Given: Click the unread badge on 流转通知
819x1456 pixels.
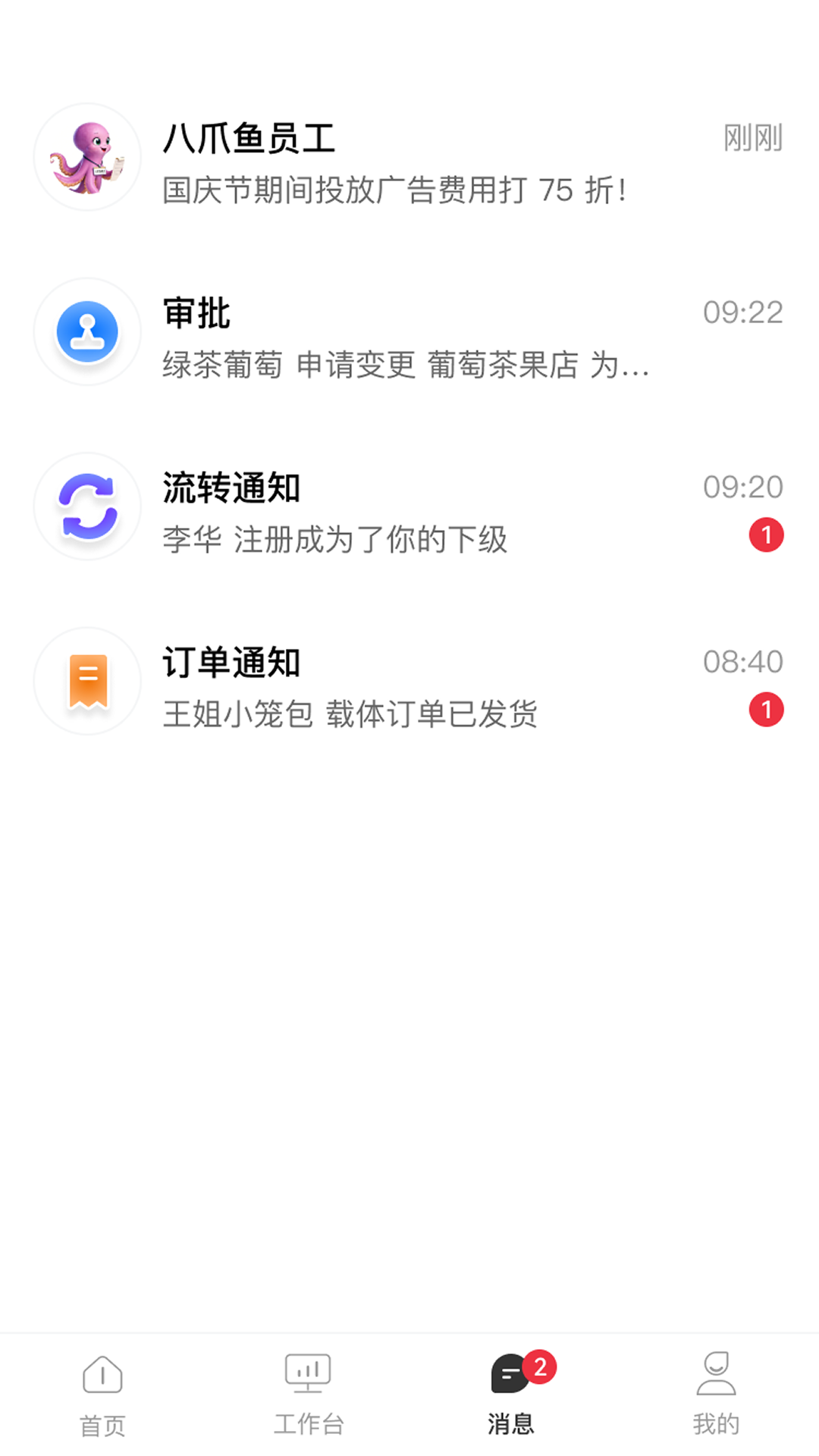Looking at the screenshot, I should pos(767,535).
